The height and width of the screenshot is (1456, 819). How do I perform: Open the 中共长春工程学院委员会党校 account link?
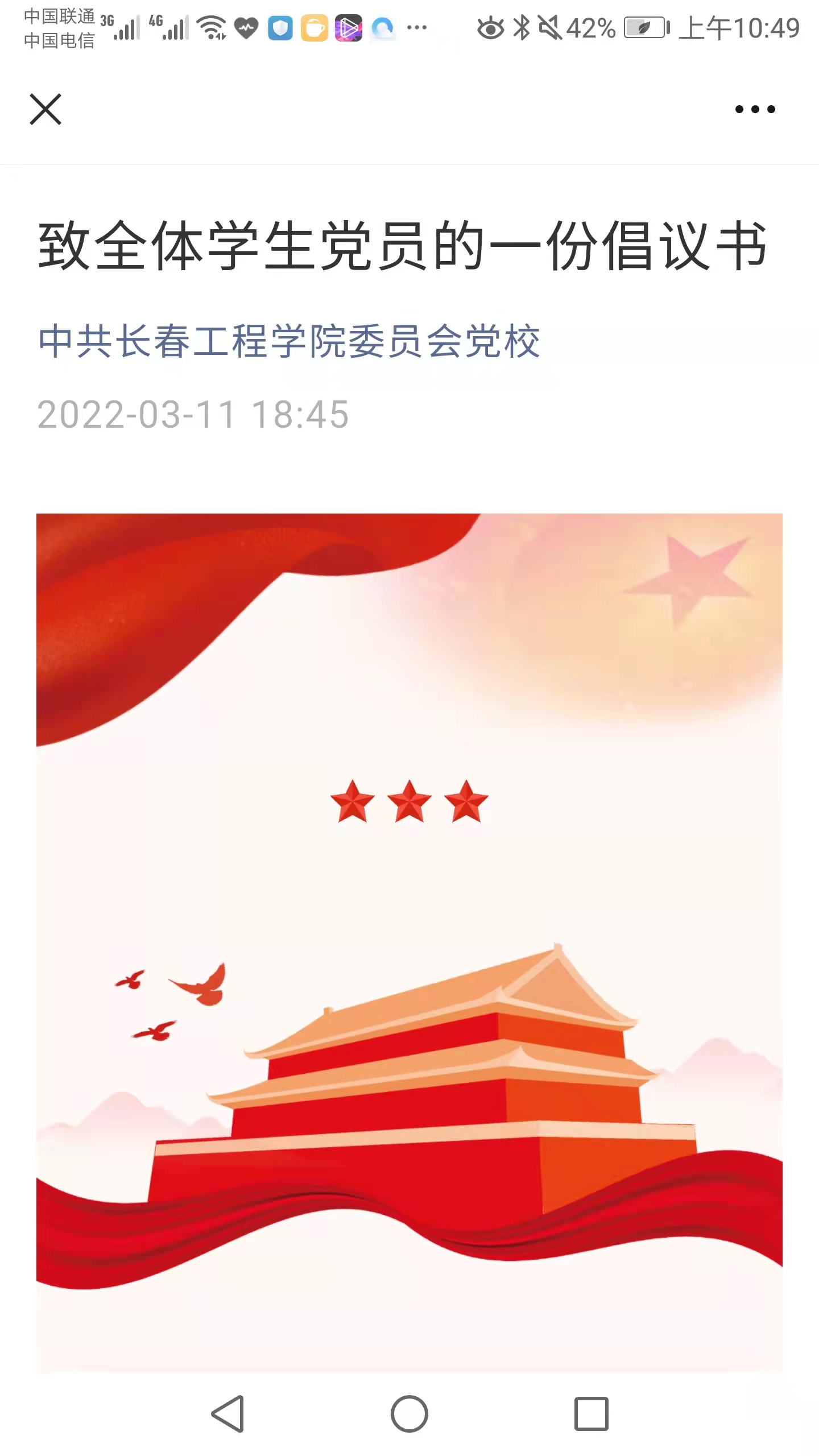click(289, 341)
